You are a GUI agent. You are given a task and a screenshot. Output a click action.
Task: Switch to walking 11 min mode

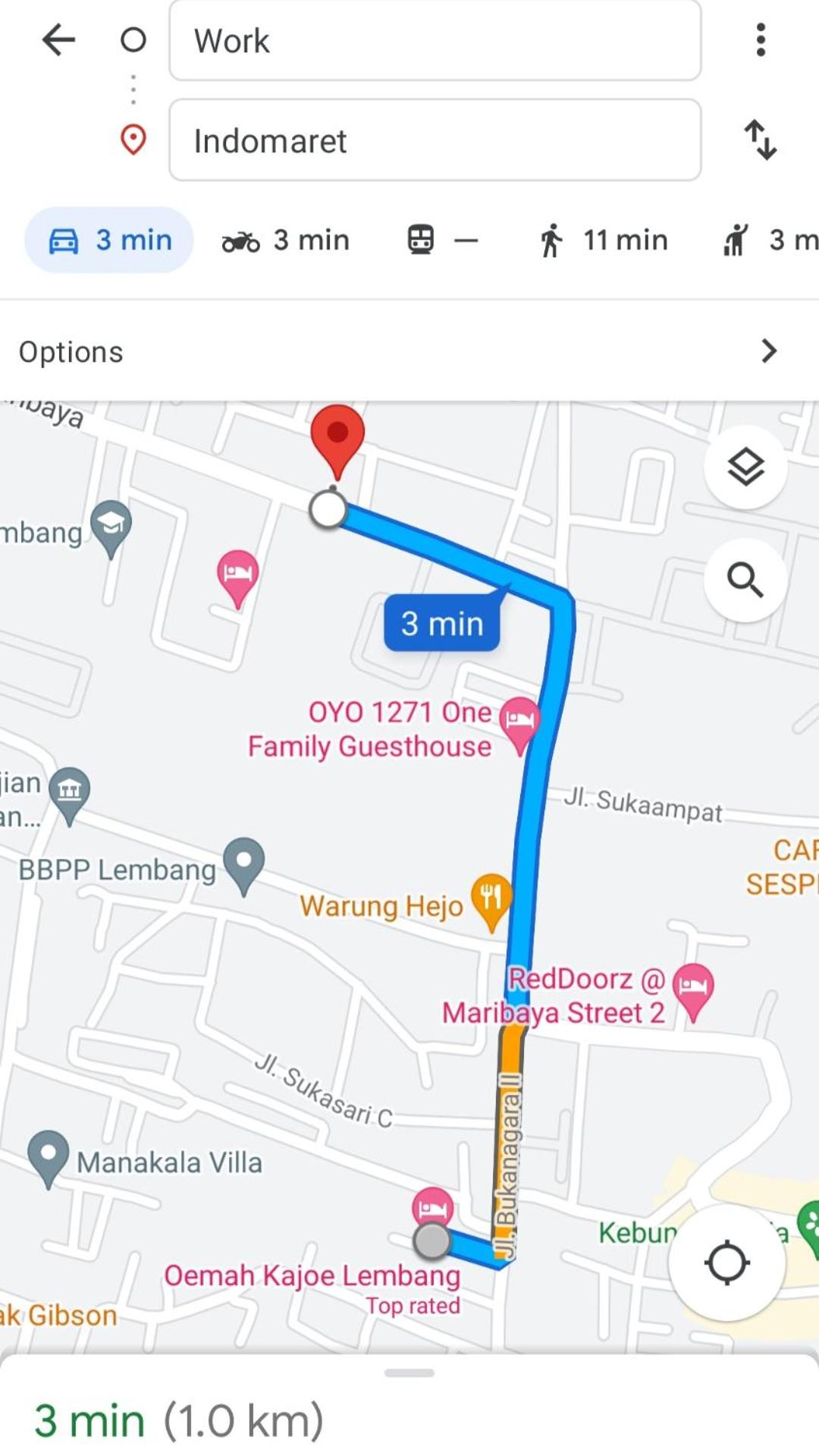click(x=604, y=241)
